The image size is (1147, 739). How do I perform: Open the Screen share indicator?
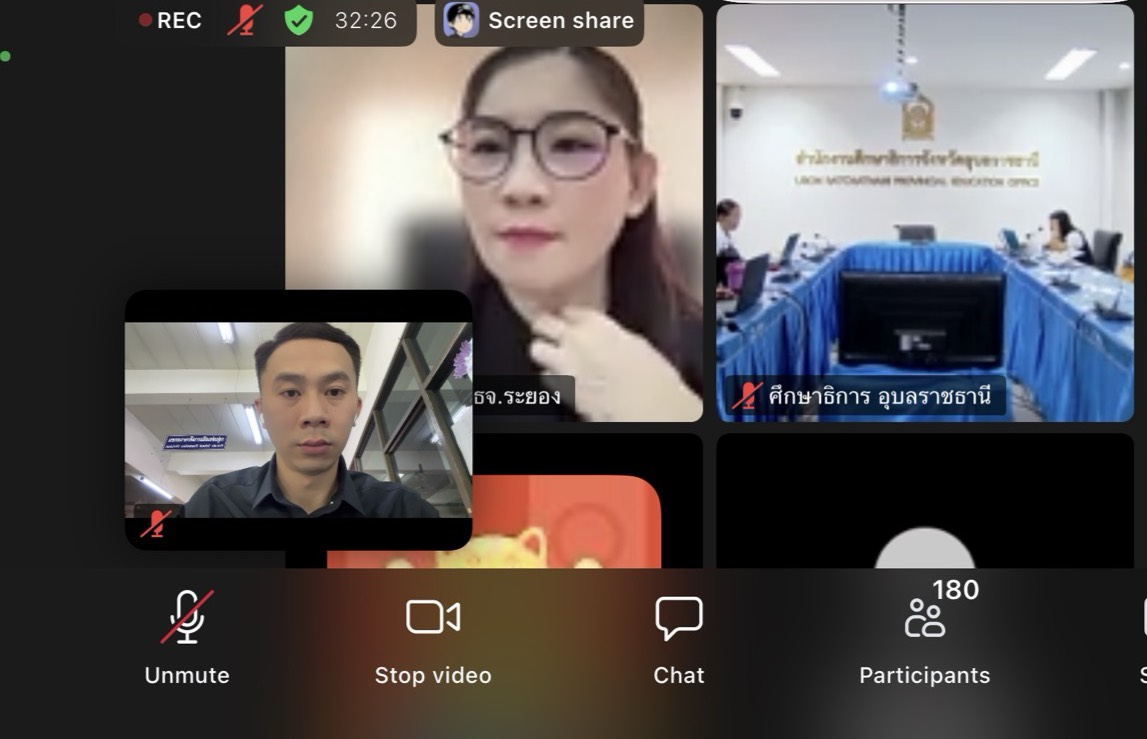pyautogui.click(x=540, y=21)
